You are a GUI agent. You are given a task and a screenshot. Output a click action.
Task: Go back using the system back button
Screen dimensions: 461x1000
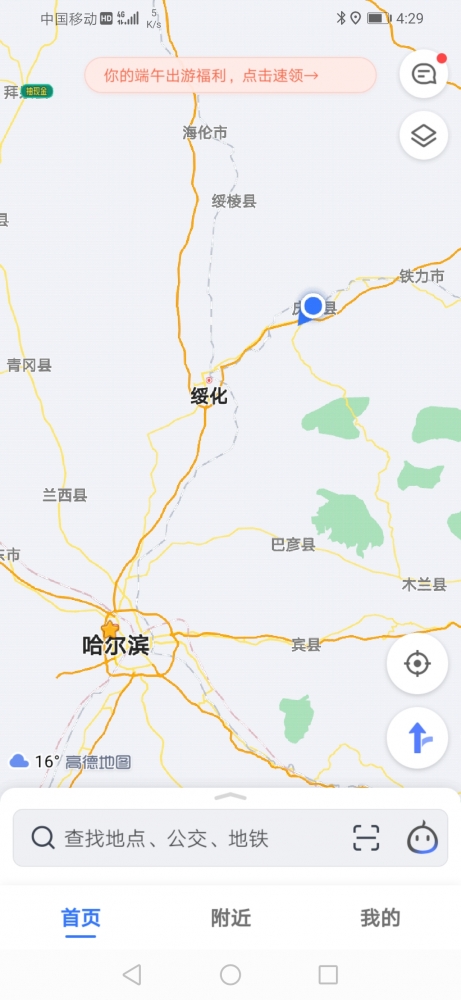pyautogui.click(x=132, y=974)
